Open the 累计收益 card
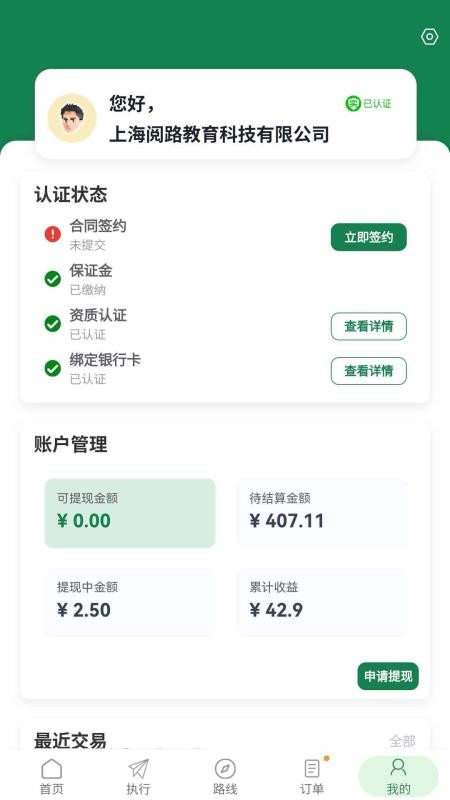 point(322,602)
